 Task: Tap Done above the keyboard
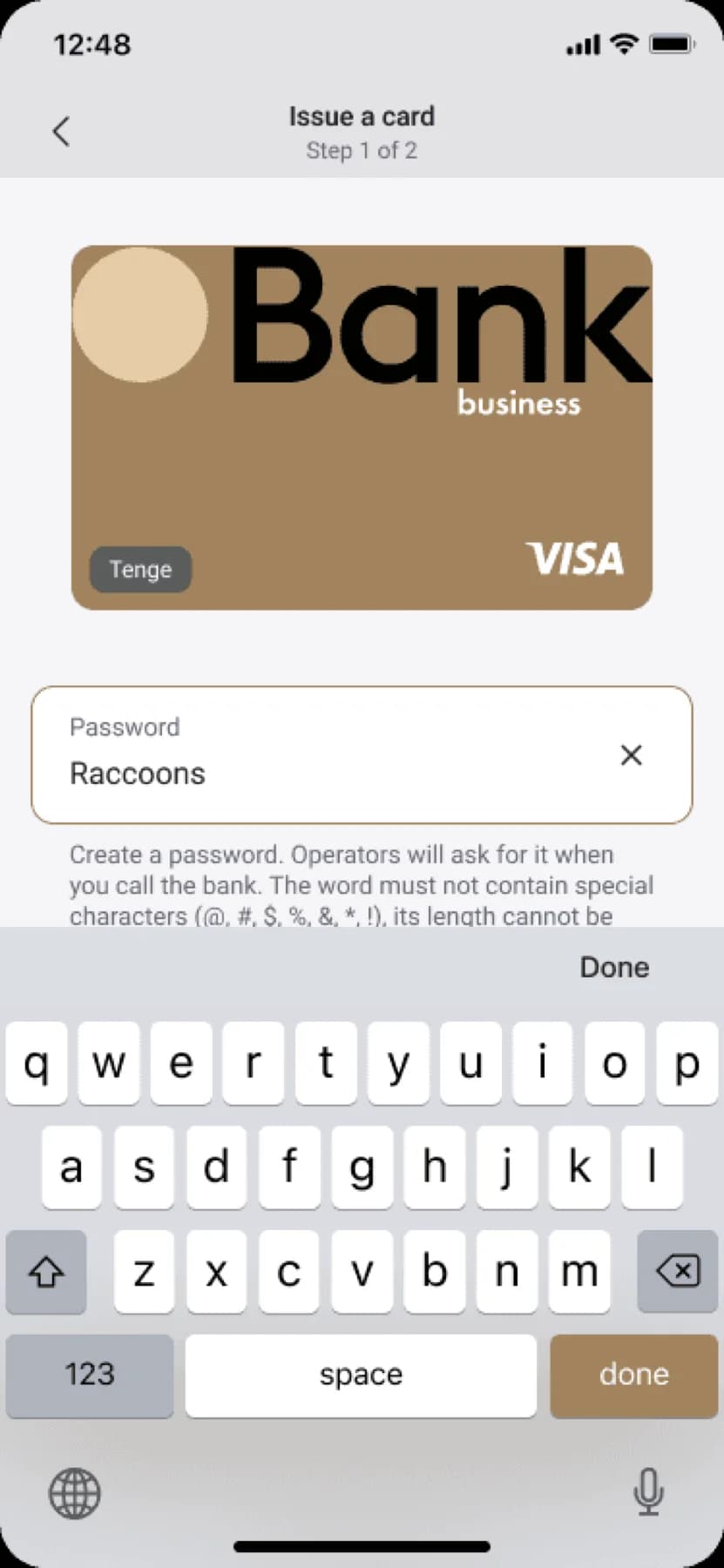pos(614,967)
